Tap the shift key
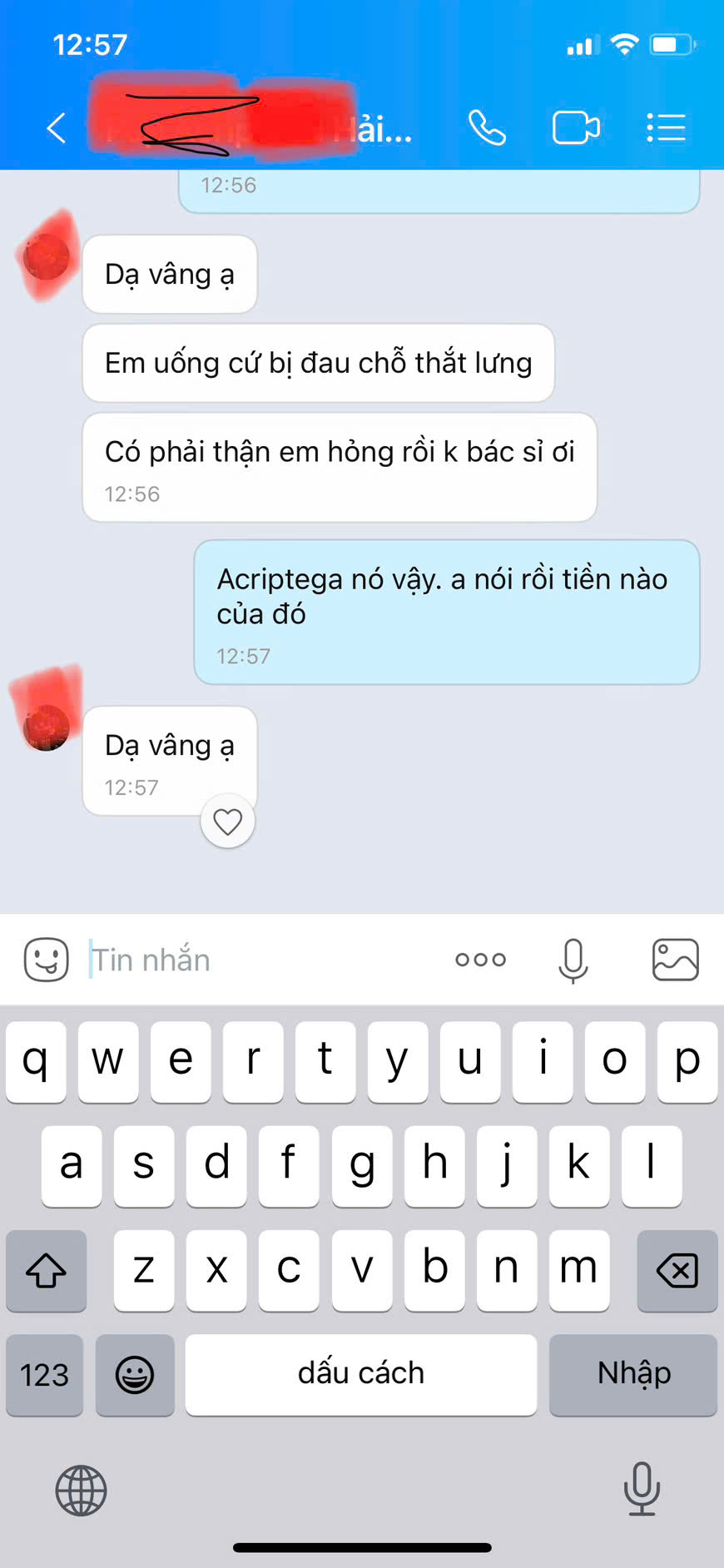 point(47,1271)
